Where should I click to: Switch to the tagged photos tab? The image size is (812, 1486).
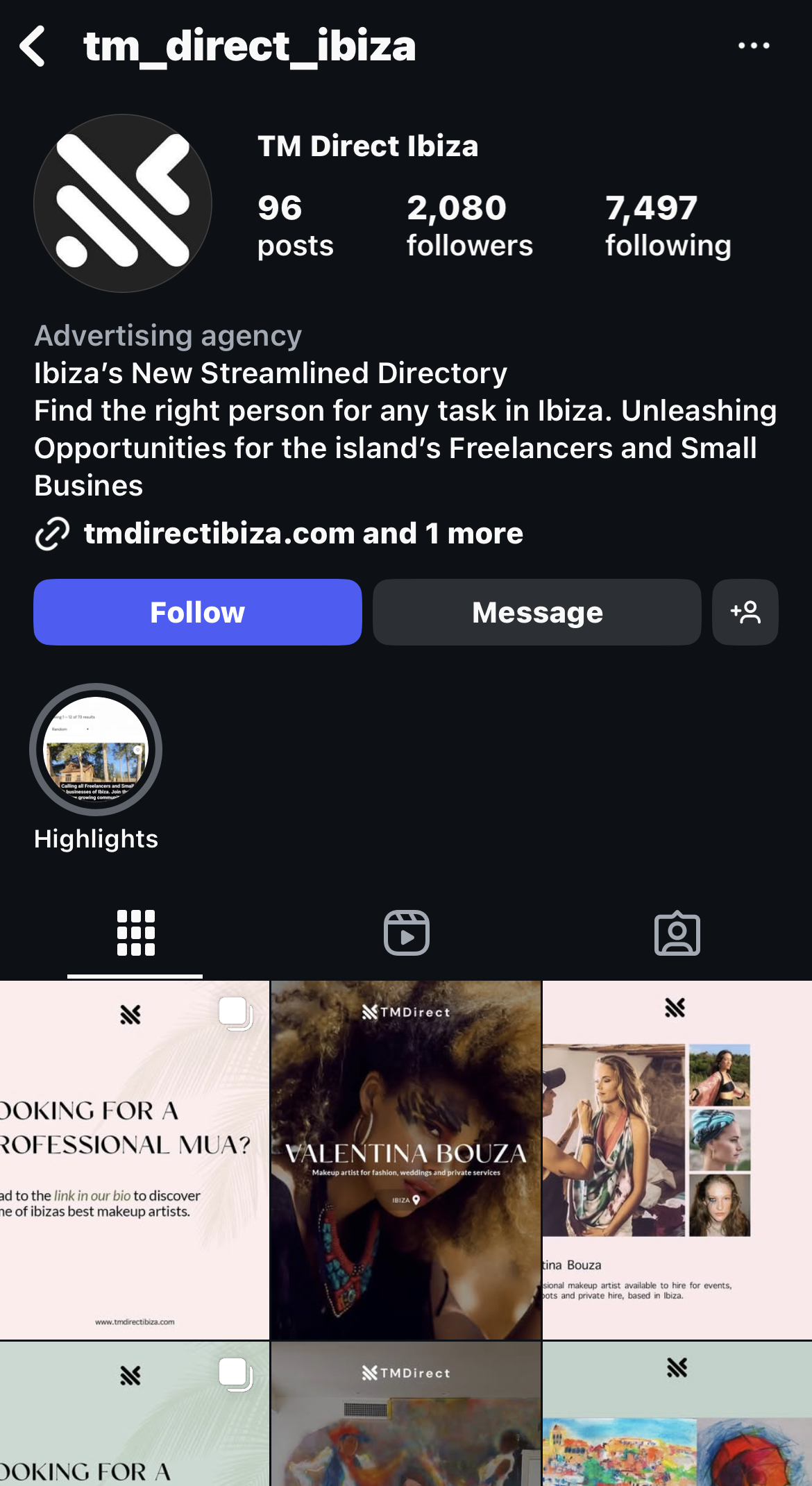677,933
